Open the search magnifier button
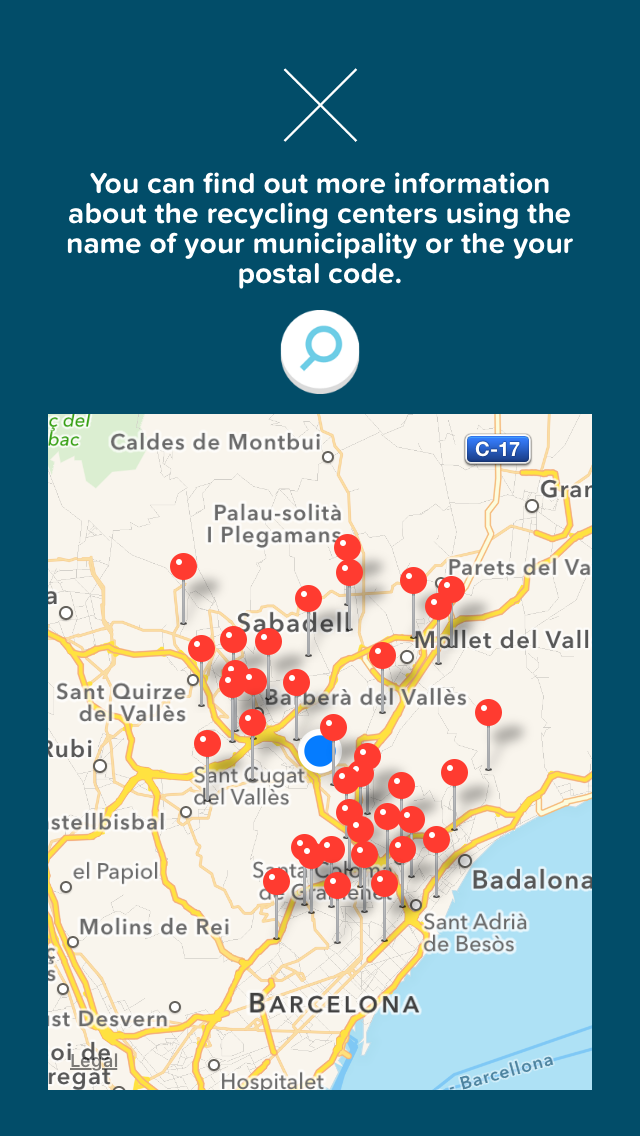 [320, 351]
